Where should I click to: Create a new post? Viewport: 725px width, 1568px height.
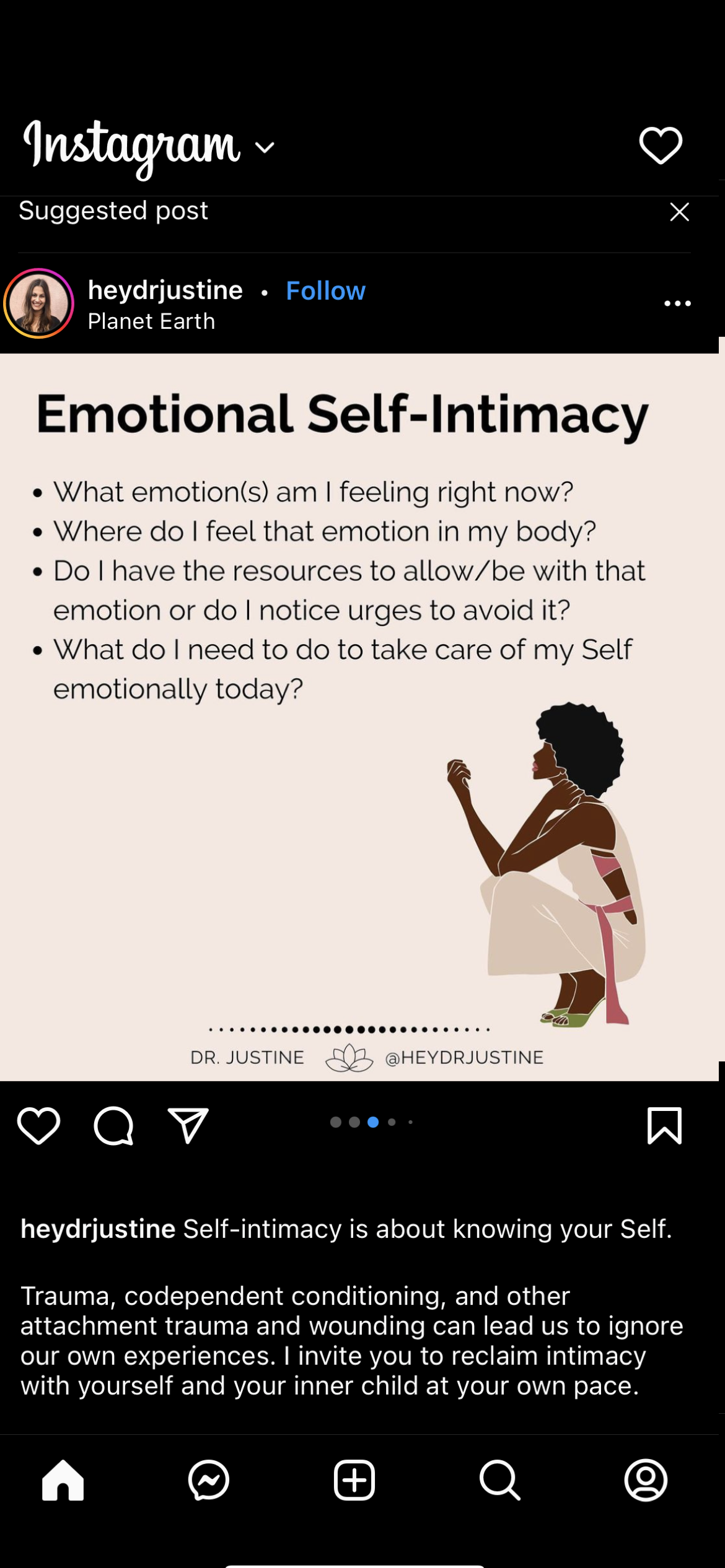(x=354, y=1480)
